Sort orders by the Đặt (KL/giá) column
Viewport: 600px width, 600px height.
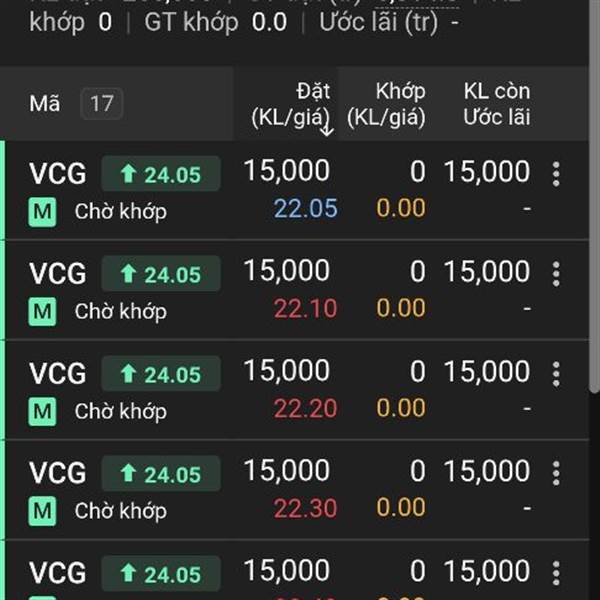292,105
